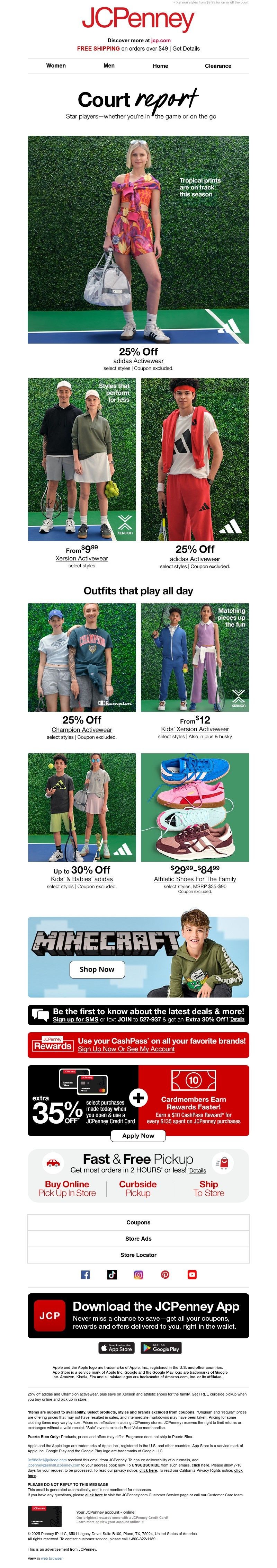
Task: Open Store Ads
Action: [138, 1239]
